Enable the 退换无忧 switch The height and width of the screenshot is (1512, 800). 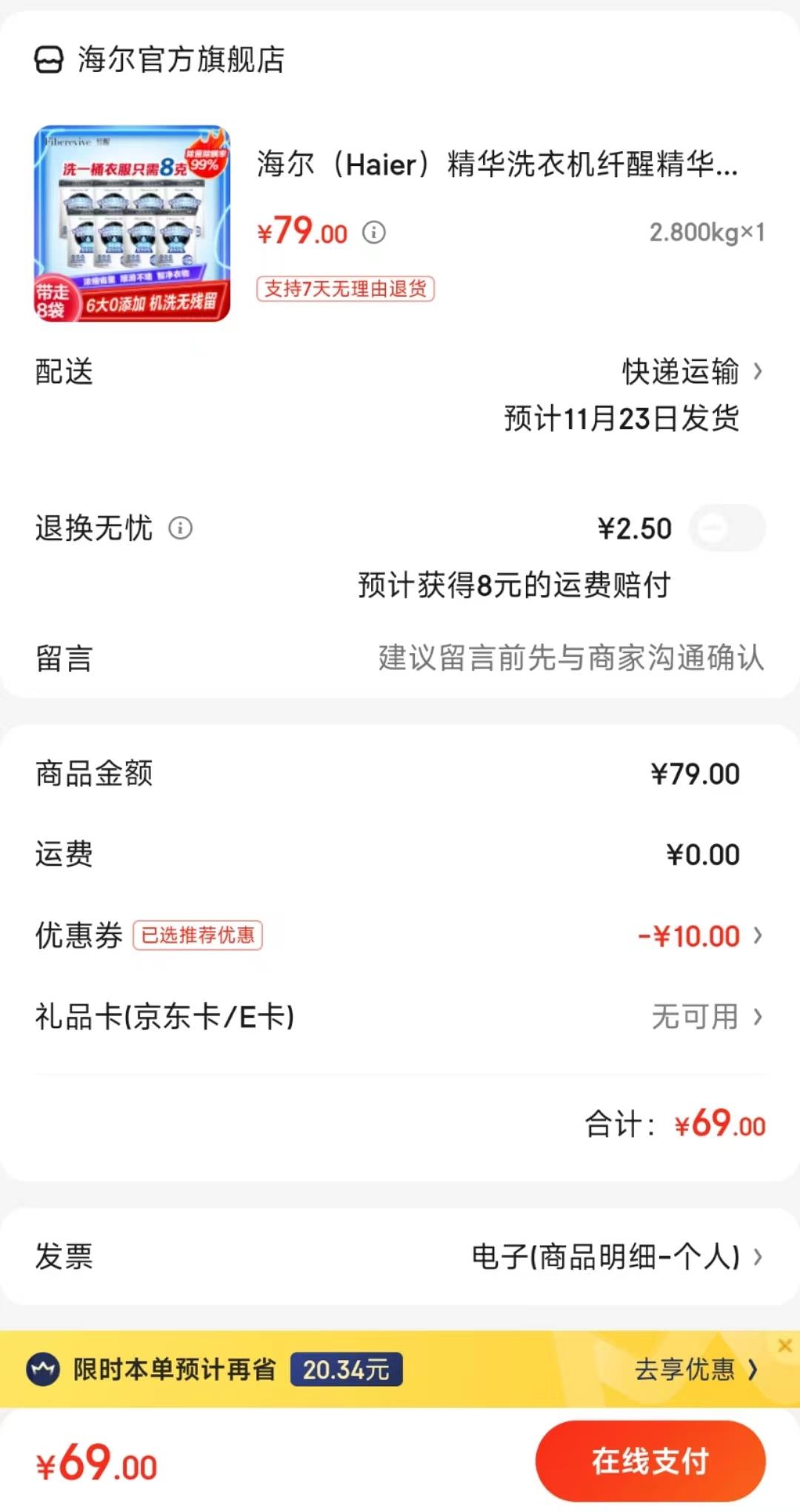tap(727, 528)
